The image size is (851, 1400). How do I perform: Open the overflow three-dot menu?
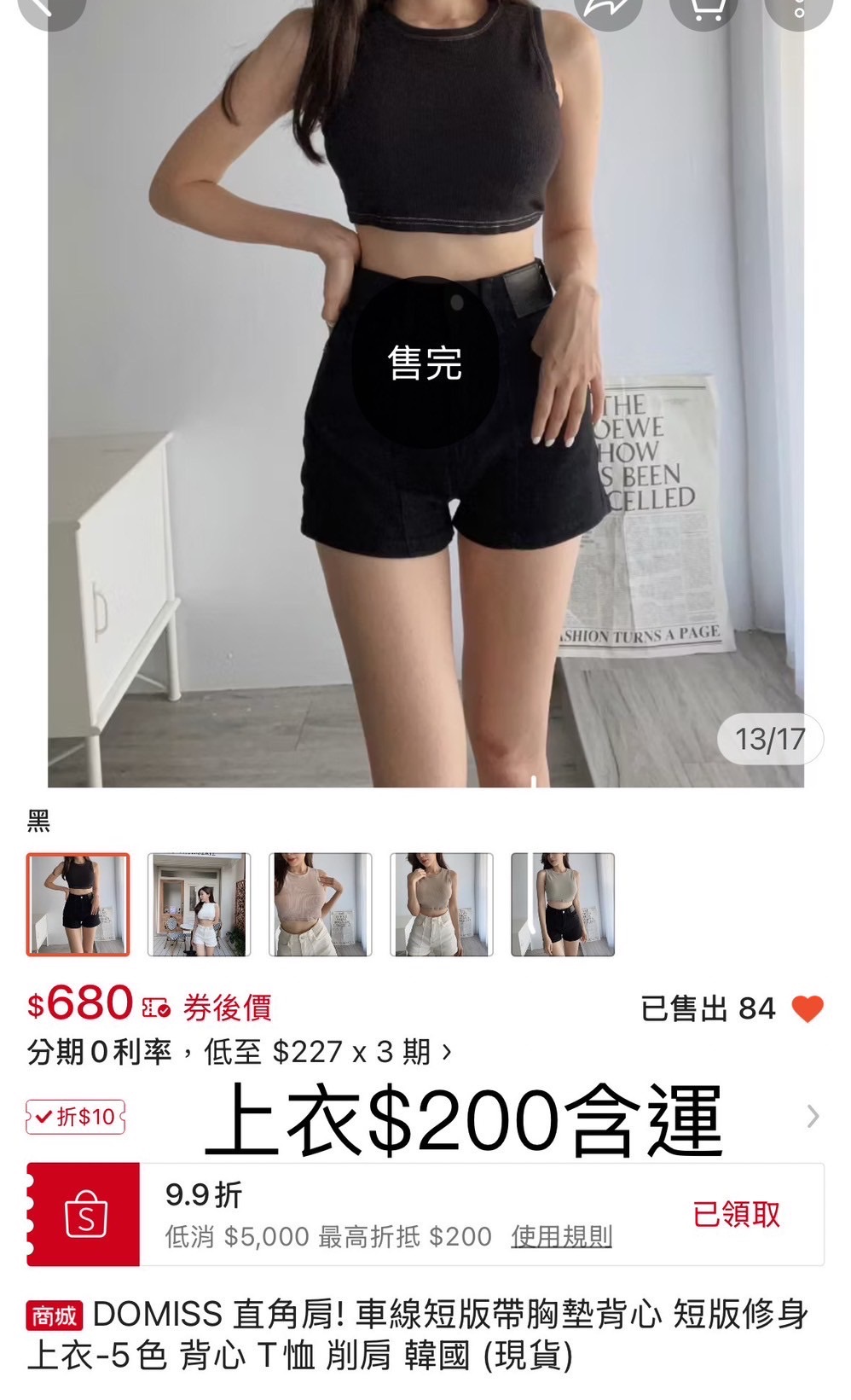(800, 10)
